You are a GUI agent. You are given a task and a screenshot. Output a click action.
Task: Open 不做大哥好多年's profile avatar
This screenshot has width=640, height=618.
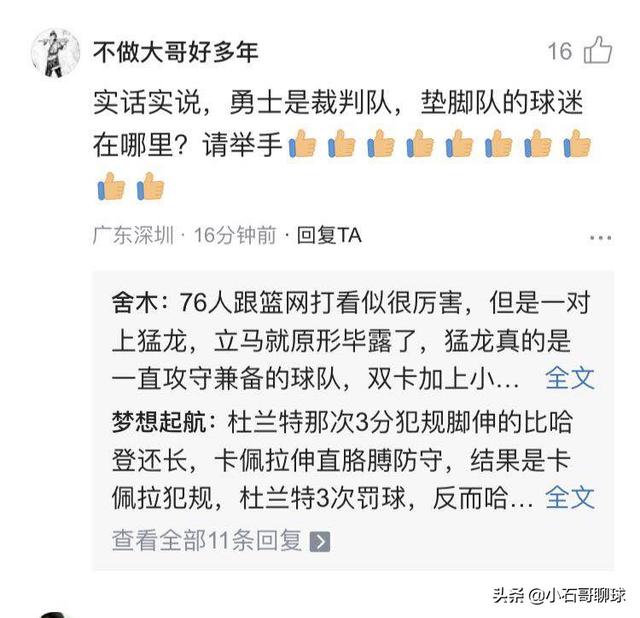[54, 52]
